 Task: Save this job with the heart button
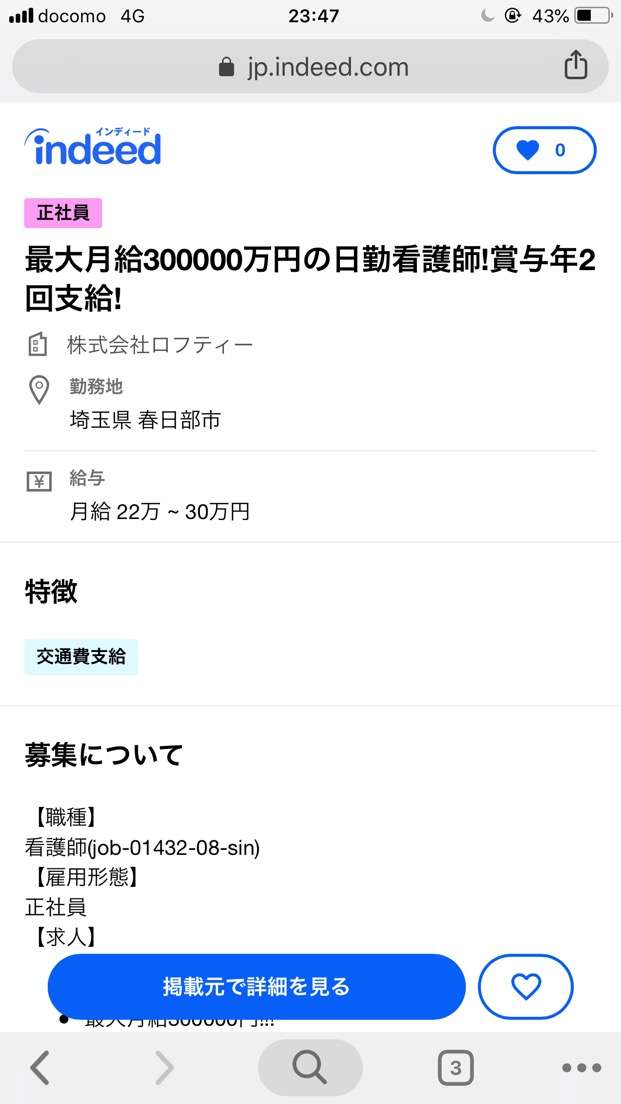pos(526,986)
